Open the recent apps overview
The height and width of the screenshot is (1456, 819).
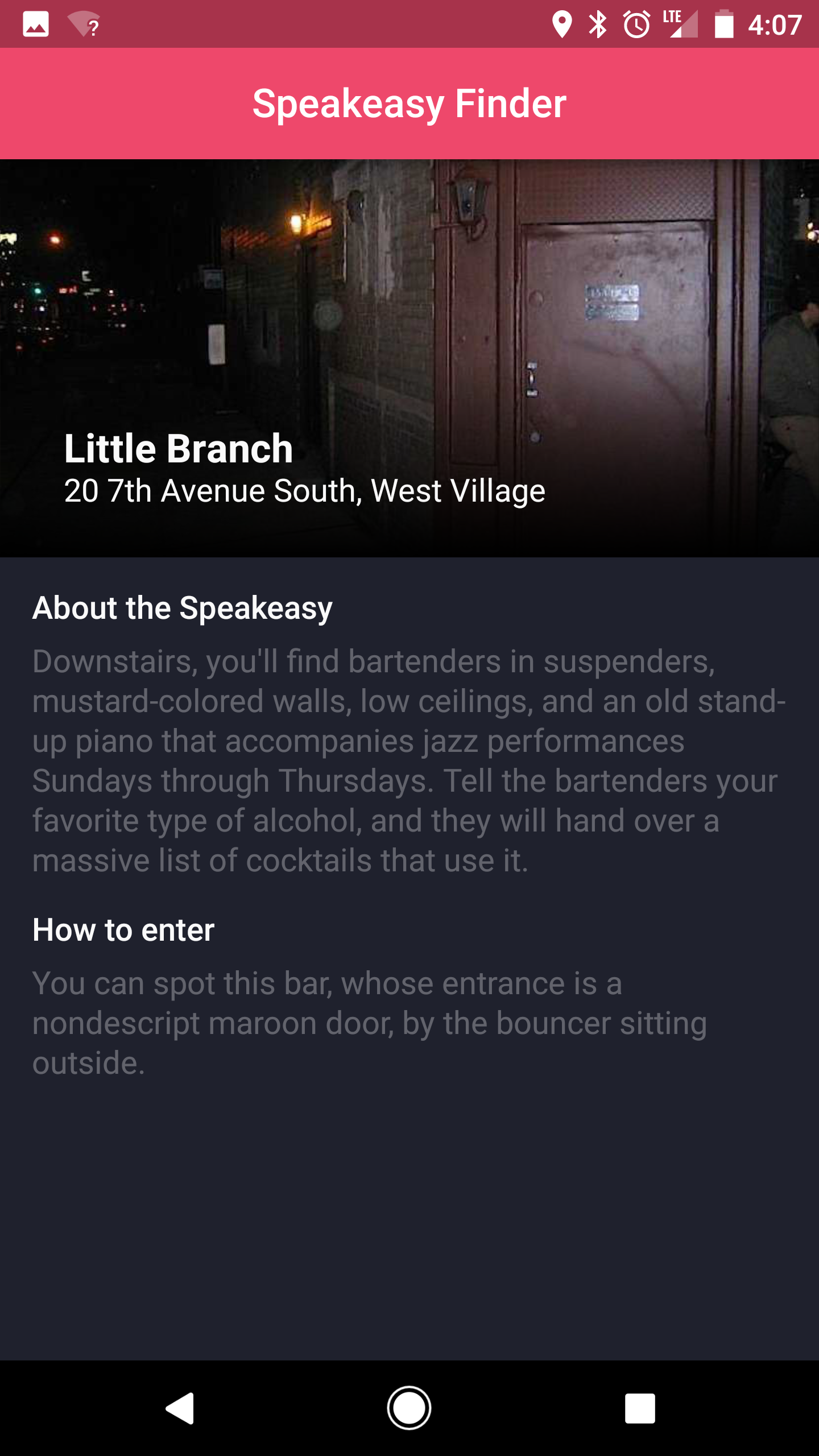click(639, 1408)
